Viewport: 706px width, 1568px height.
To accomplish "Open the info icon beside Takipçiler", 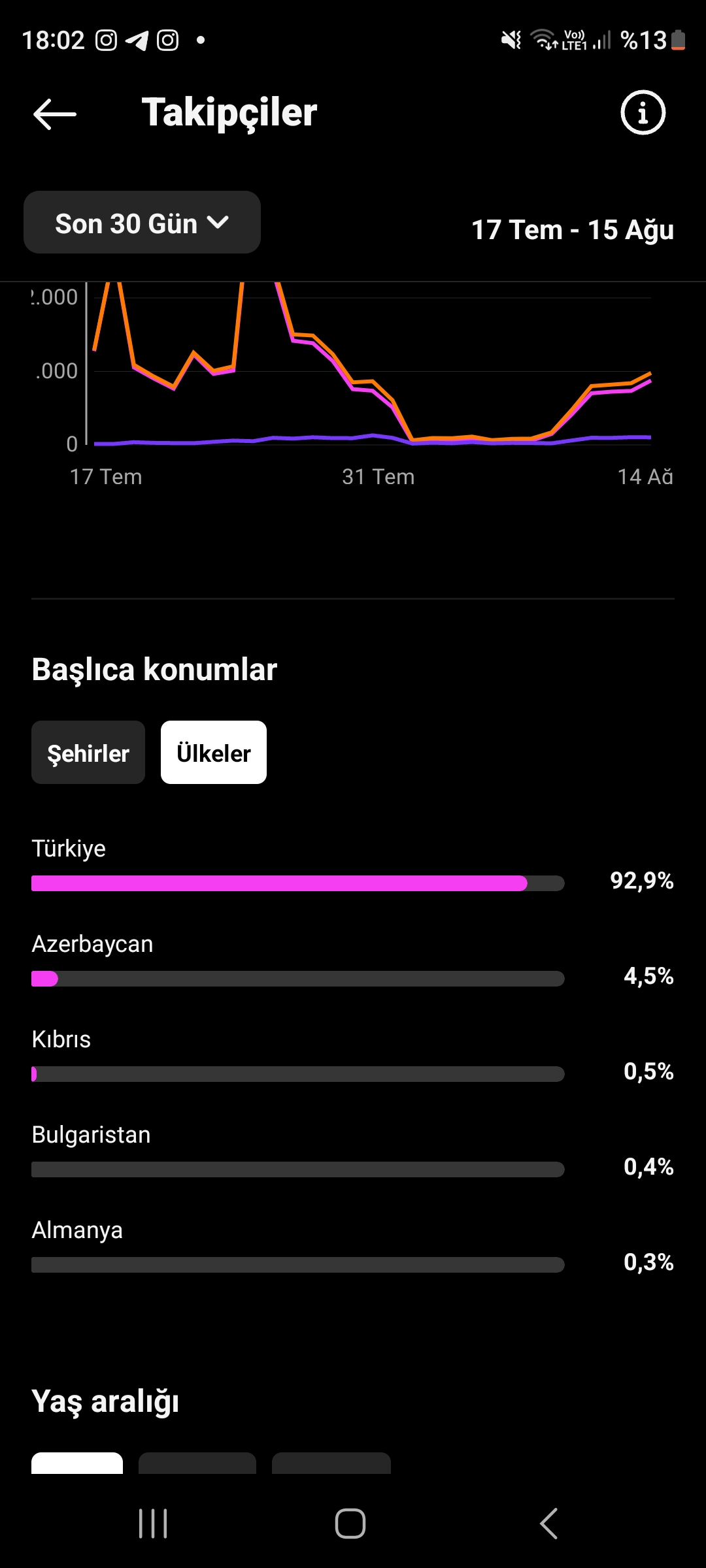I will [643, 112].
